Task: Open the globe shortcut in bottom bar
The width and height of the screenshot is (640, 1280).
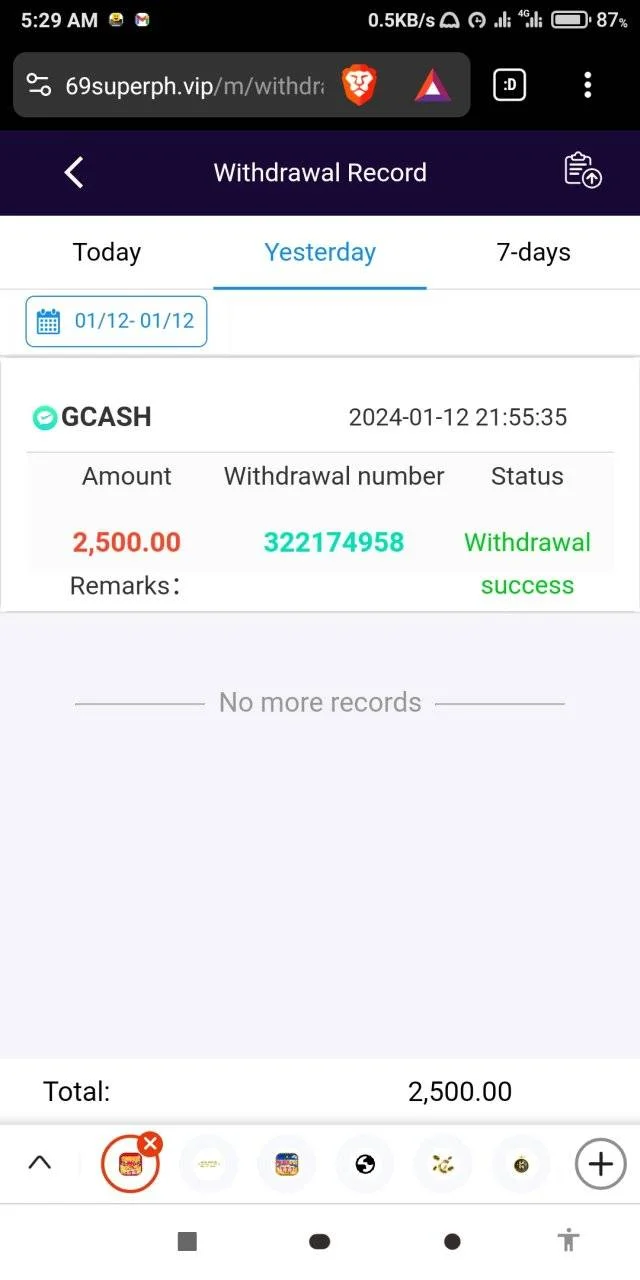Action: click(365, 1164)
